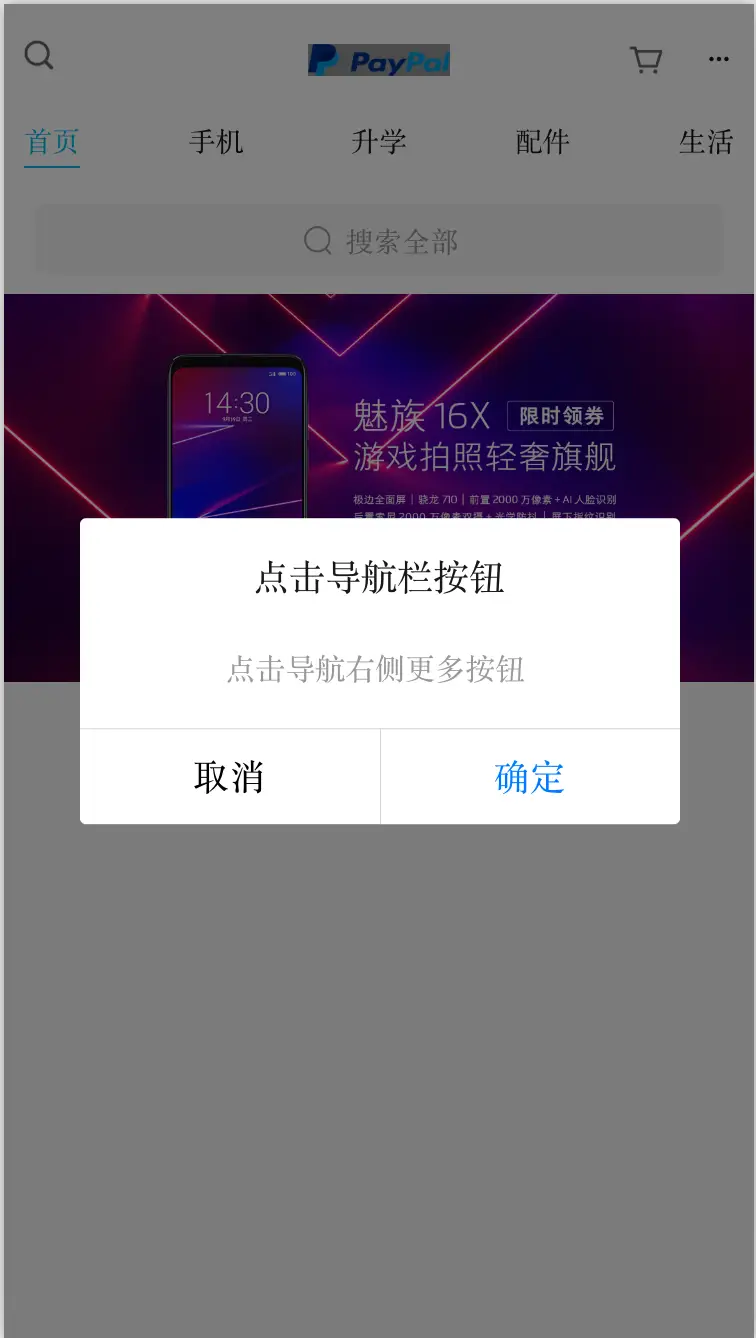The height and width of the screenshot is (1338, 756).
Task: Open the more options dots menu
Action: [718, 60]
